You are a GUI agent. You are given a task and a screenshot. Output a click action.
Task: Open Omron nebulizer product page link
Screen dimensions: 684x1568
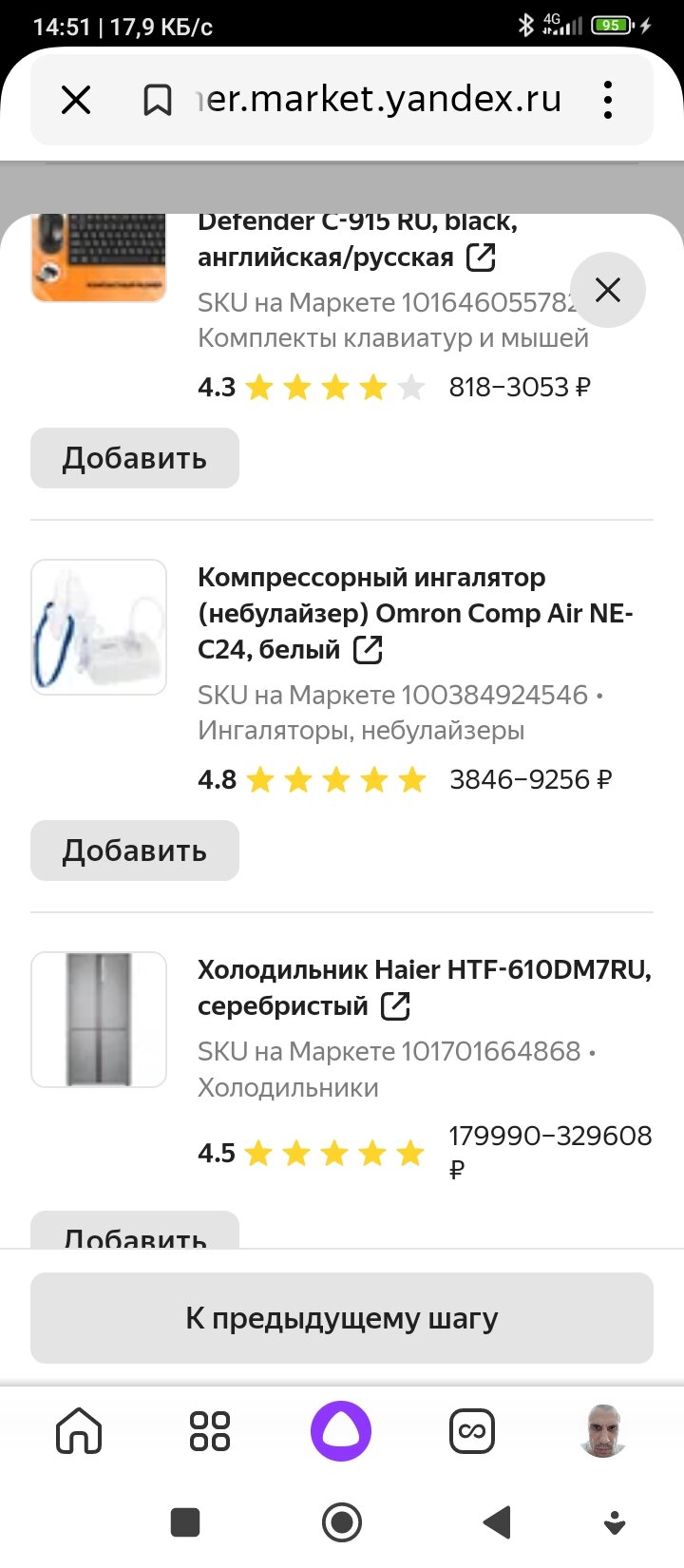coord(368,650)
